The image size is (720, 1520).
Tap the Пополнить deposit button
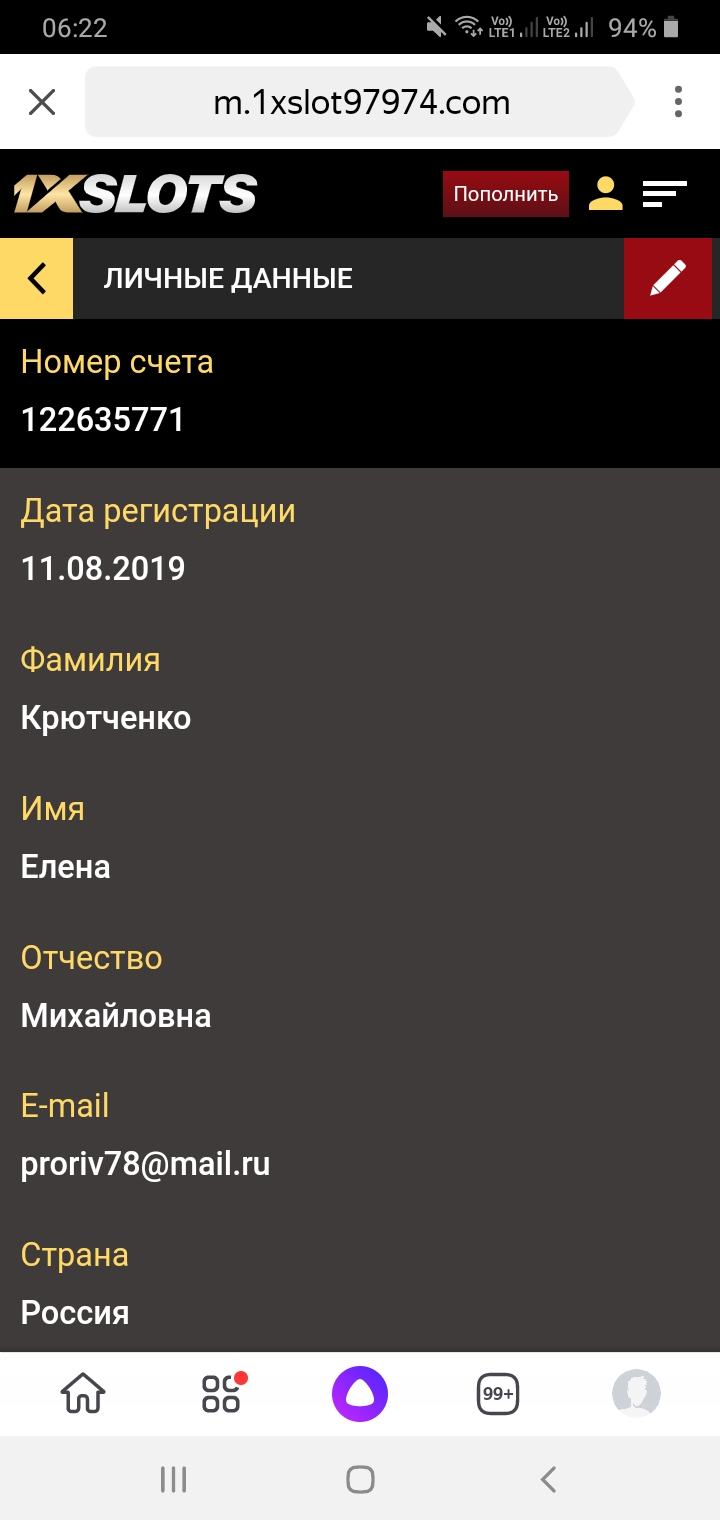(x=505, y=194)
